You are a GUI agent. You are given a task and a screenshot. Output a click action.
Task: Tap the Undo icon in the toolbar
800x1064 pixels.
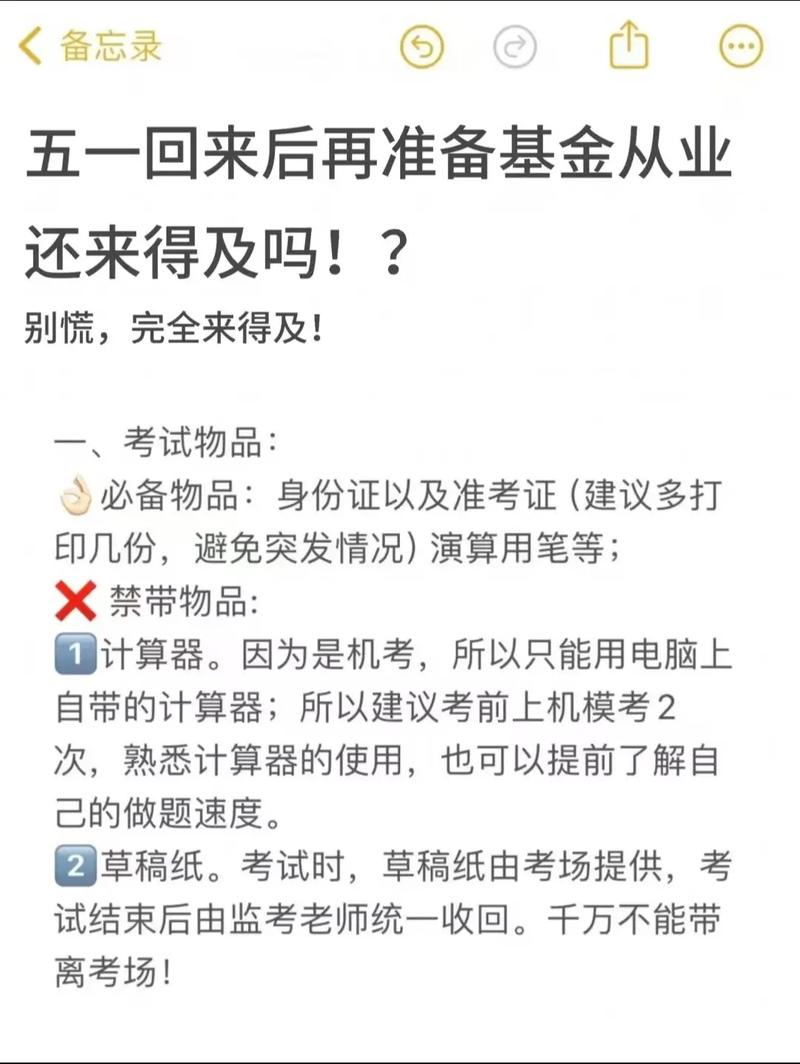coord(422,46)
